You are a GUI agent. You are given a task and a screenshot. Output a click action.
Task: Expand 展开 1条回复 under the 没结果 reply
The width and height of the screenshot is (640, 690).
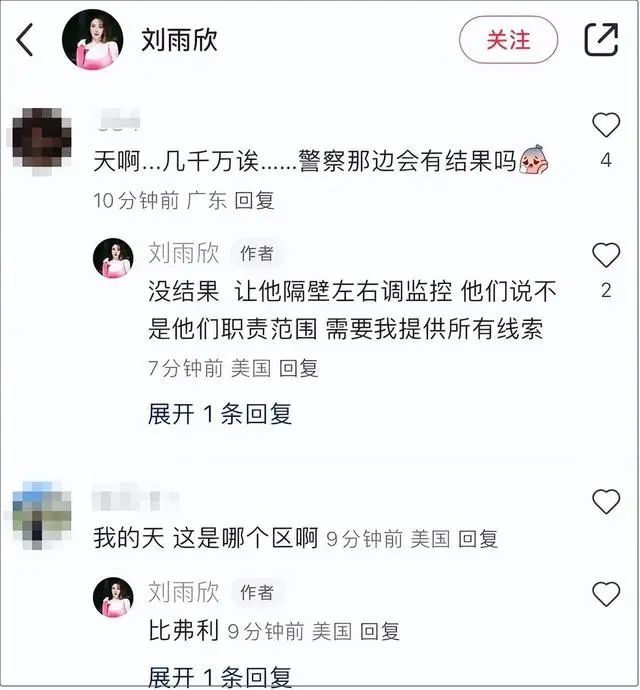(220, 413)
